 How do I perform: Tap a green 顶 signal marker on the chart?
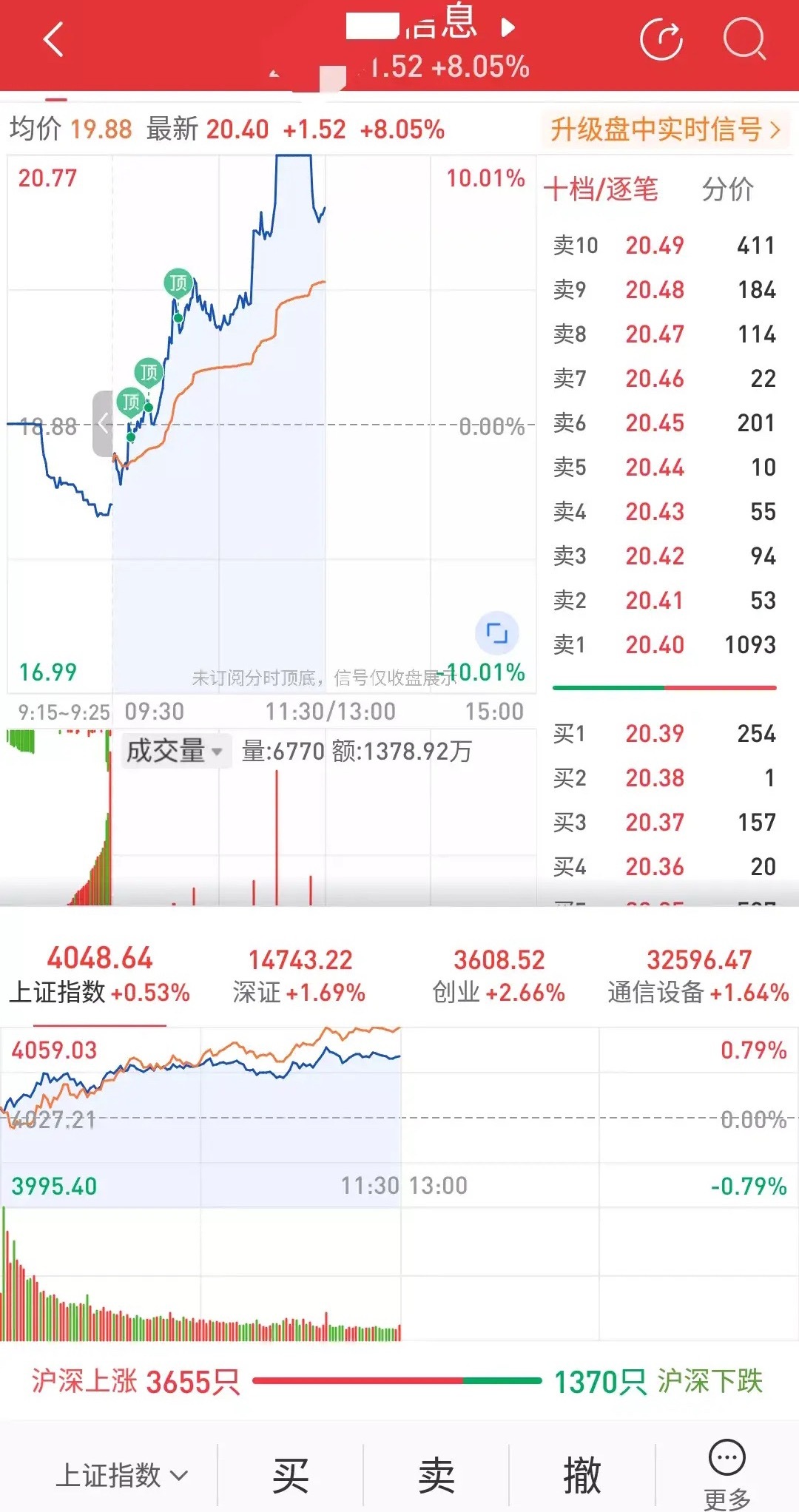(178, 282)
